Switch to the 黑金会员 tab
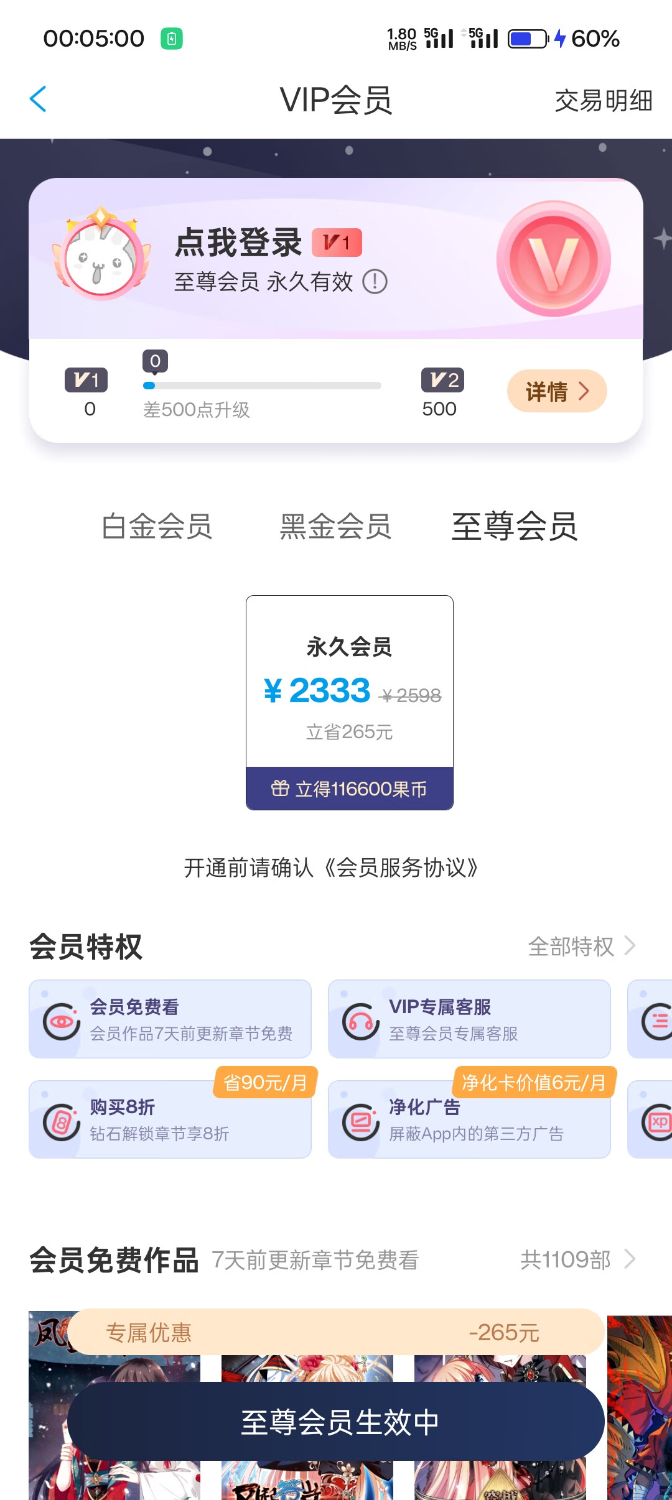The image size is (672, 1500). coord(335,526)
